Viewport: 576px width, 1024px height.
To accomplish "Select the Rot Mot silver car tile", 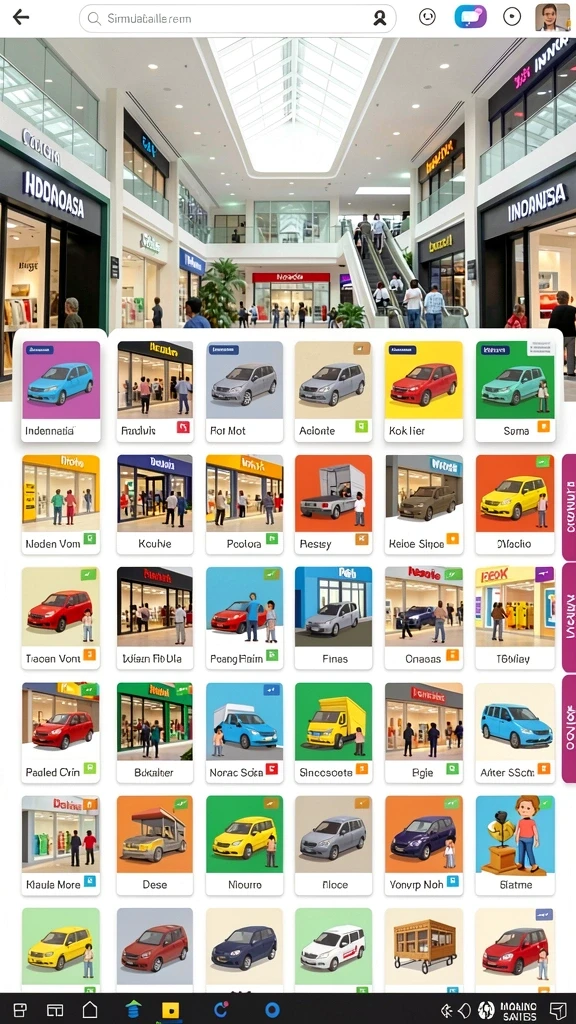I will coord(244,391).
